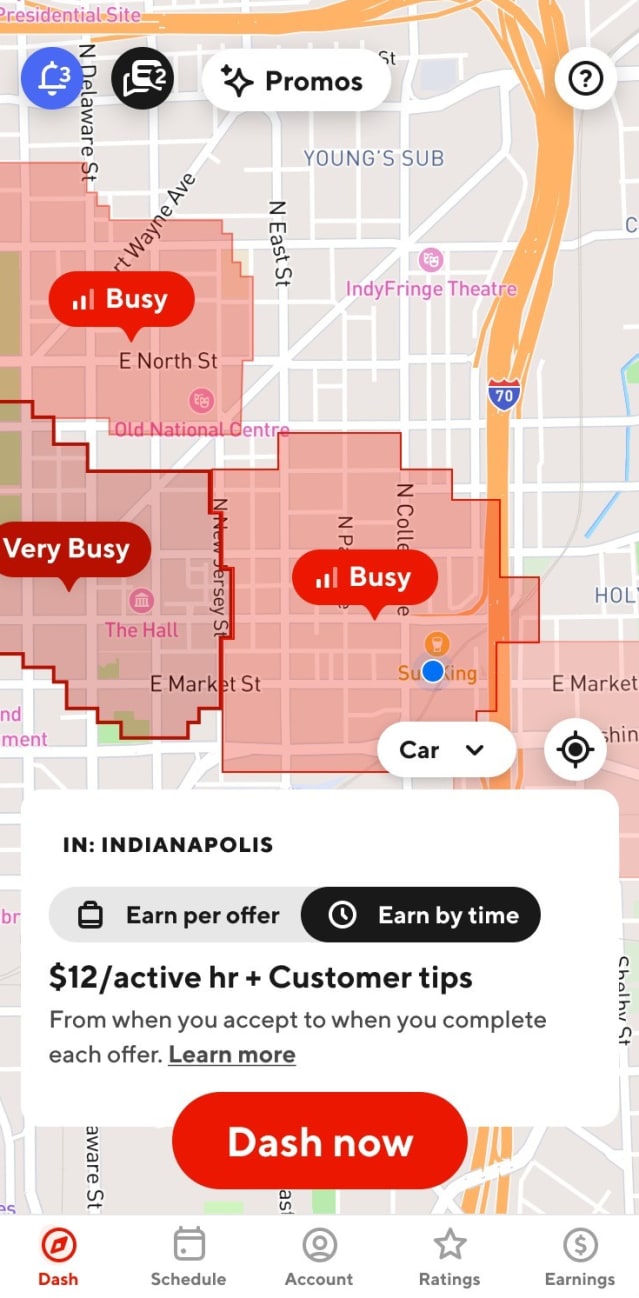Tap the Very Busy zone marker

68,549
